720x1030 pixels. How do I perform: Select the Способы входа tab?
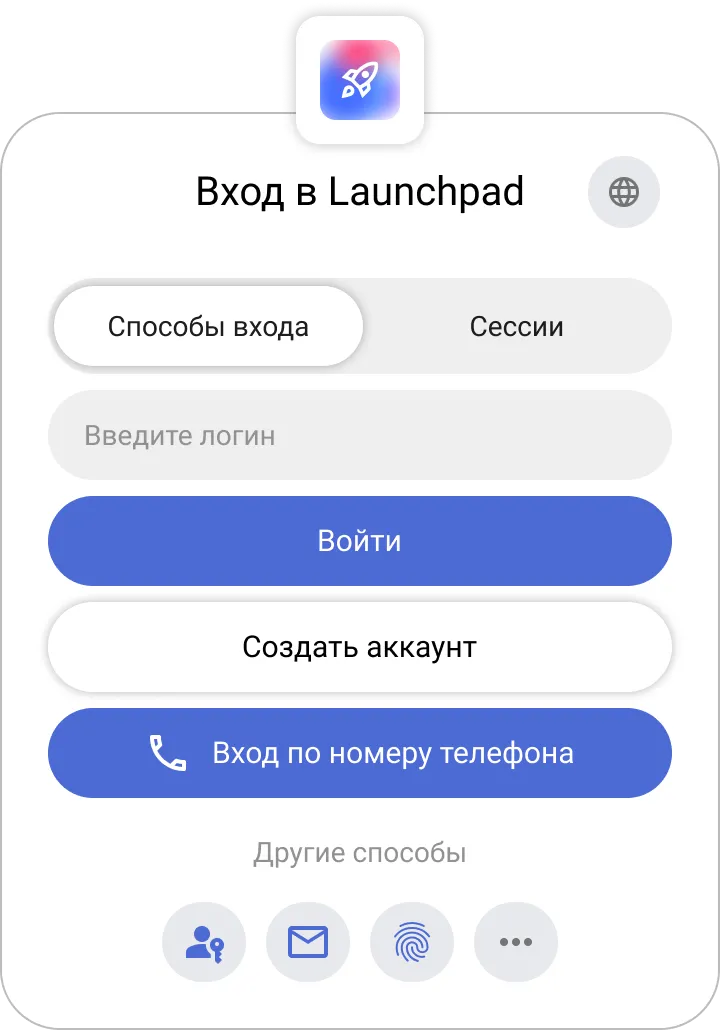click(206, 326)
